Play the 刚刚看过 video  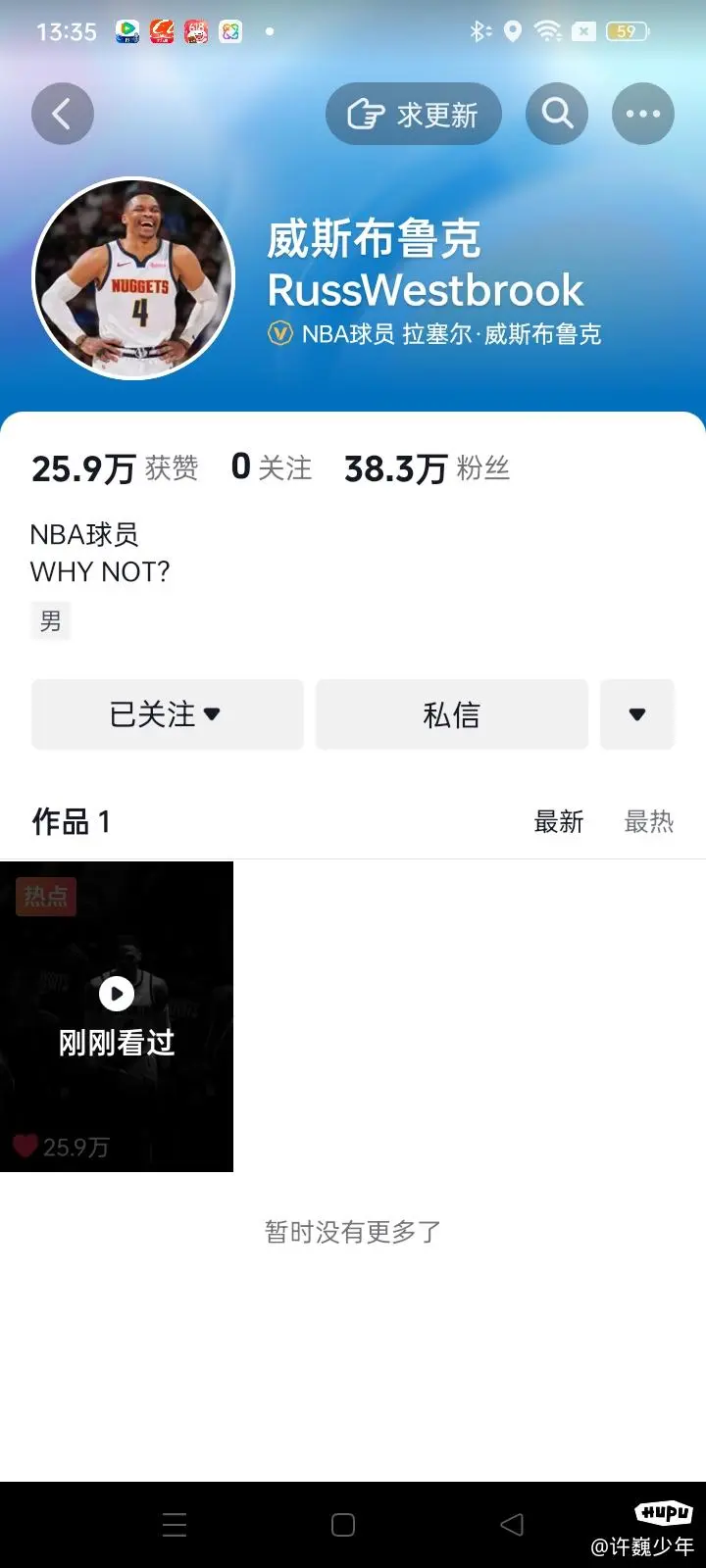tap(117, 1016)
